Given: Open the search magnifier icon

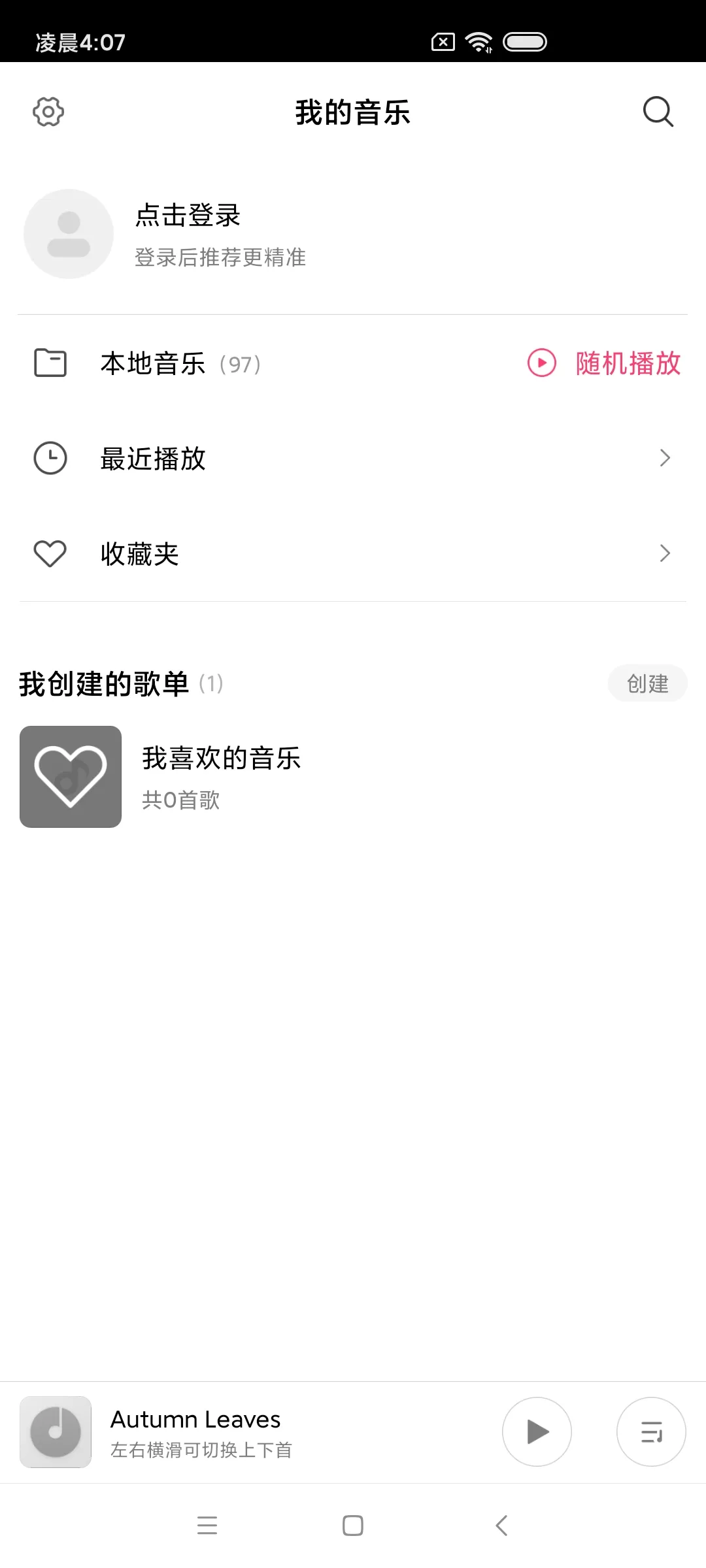Looking at the screenshot, I should point(658,112).
